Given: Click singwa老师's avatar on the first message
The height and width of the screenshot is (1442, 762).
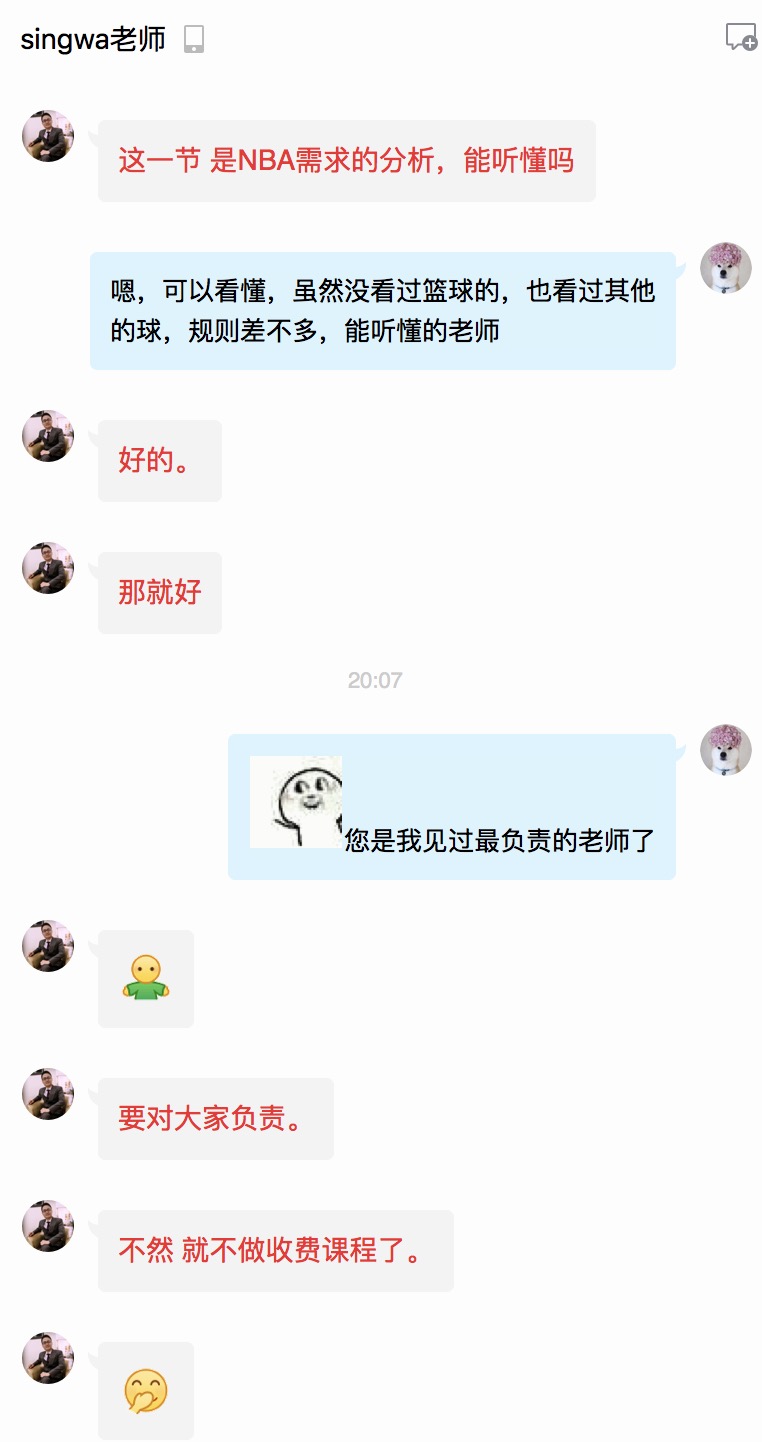Looking at the screenshot, I should (47, 136).
